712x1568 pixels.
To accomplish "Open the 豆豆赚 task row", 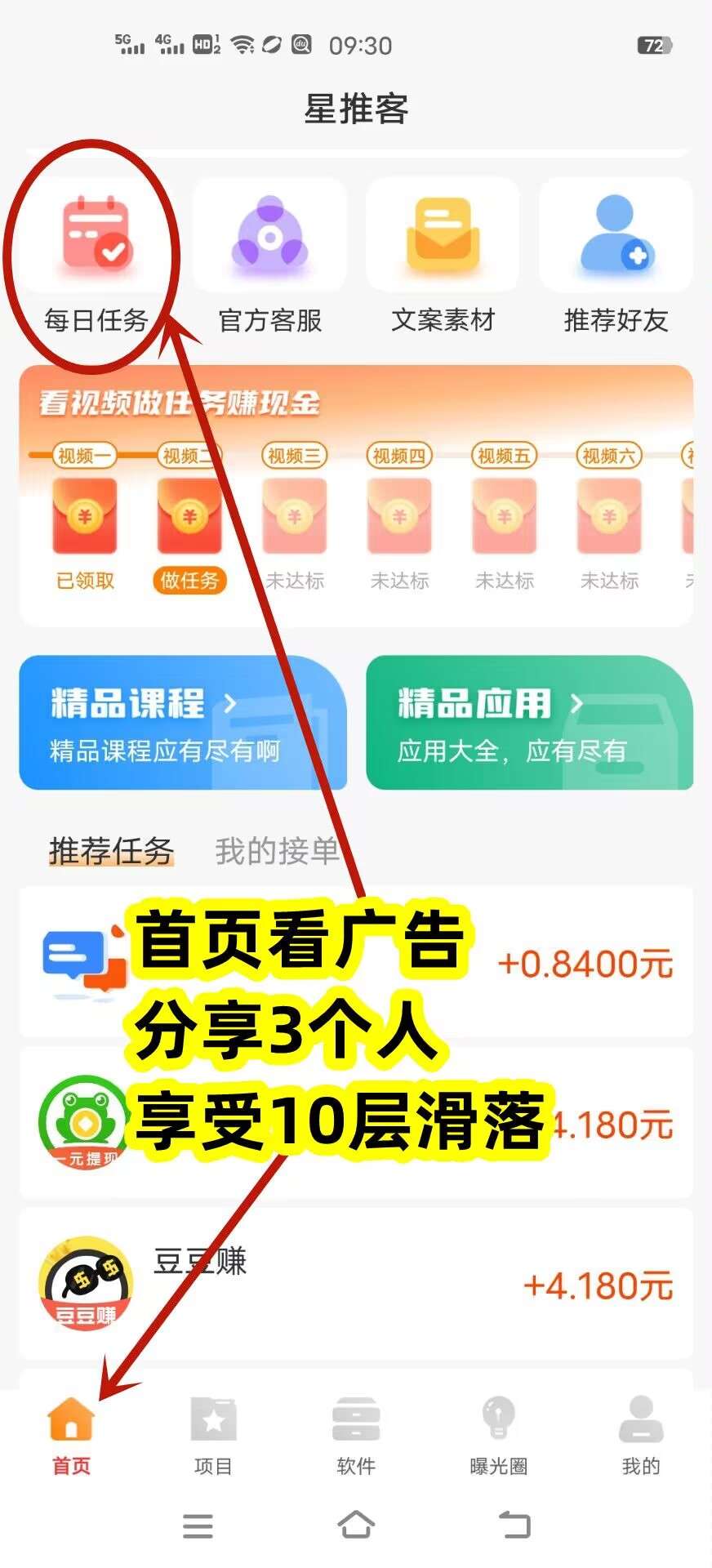I will point(356,1284).
